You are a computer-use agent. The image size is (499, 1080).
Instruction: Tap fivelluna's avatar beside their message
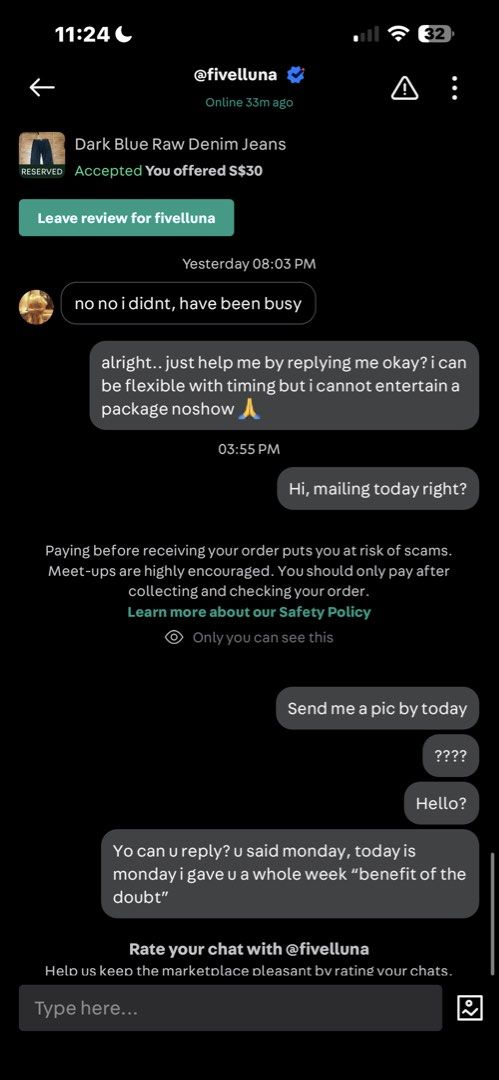37,307
